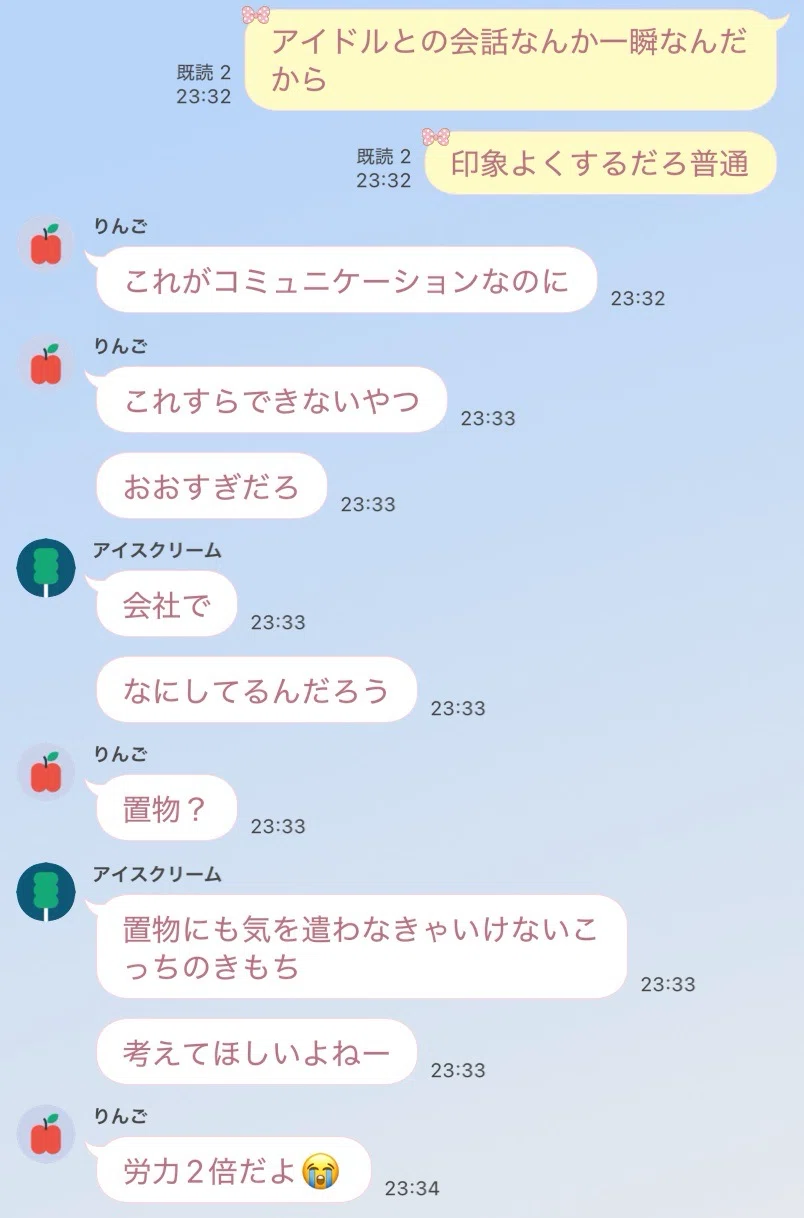Tap りんご's avatar next to 置物？ message
This screenshot has height=1218, width=804.
[x=46, y=771]
